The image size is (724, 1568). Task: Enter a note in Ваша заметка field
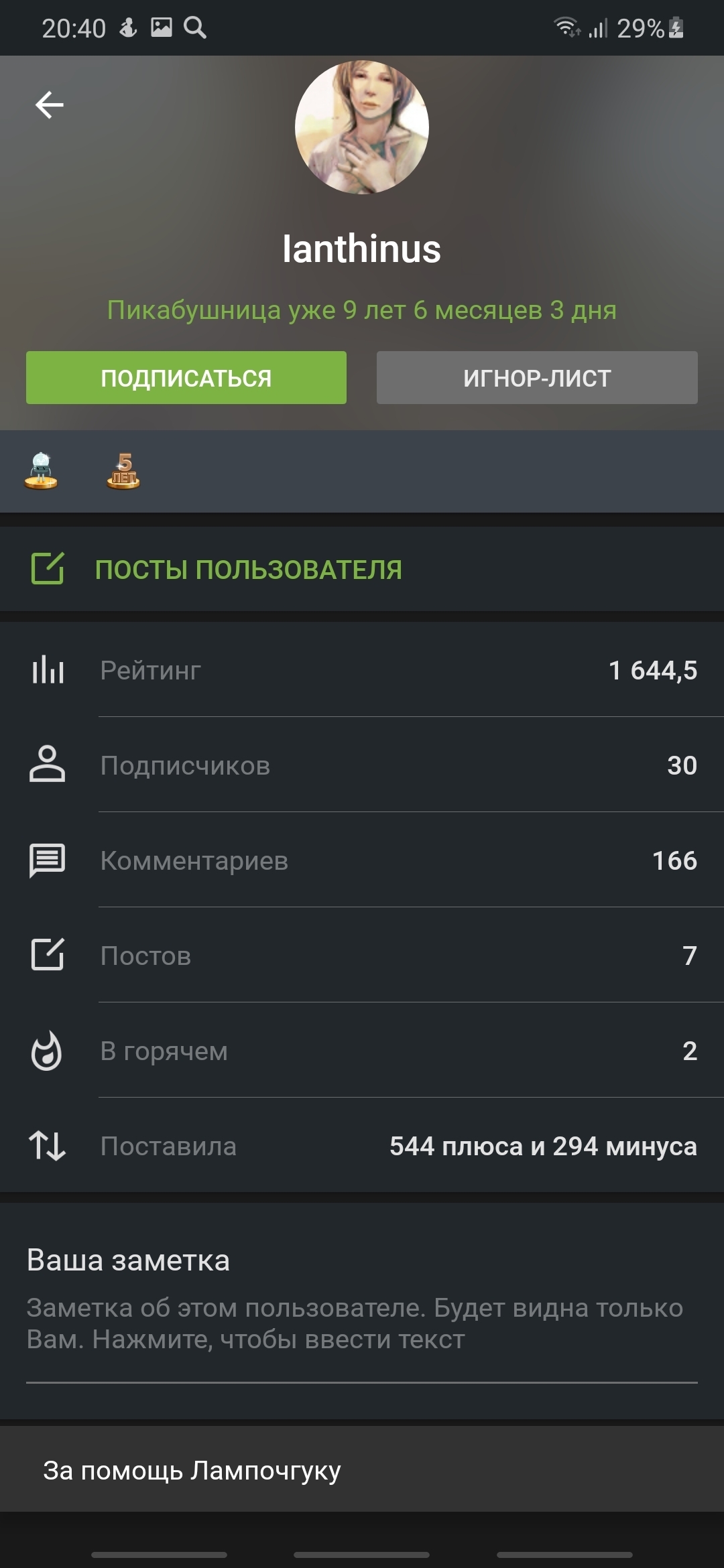pyautogui.click(x=362, y=1324)
